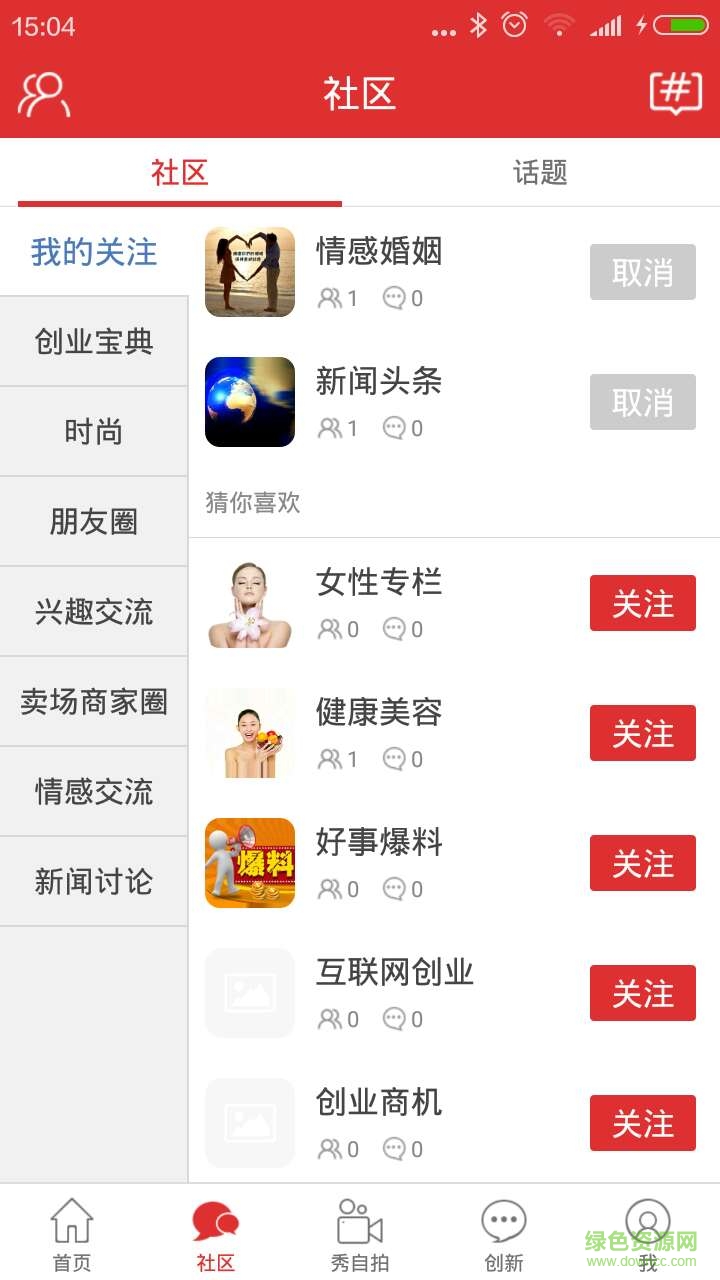Viewport: 720px width, 1280px height.
Task: Expand the 朋友圈 category in sidebar
Action: [93, 521]
